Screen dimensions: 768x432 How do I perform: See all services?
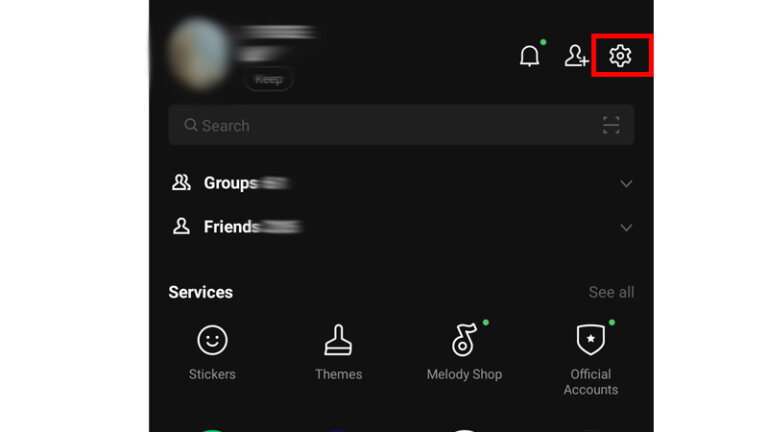point(611,293)
